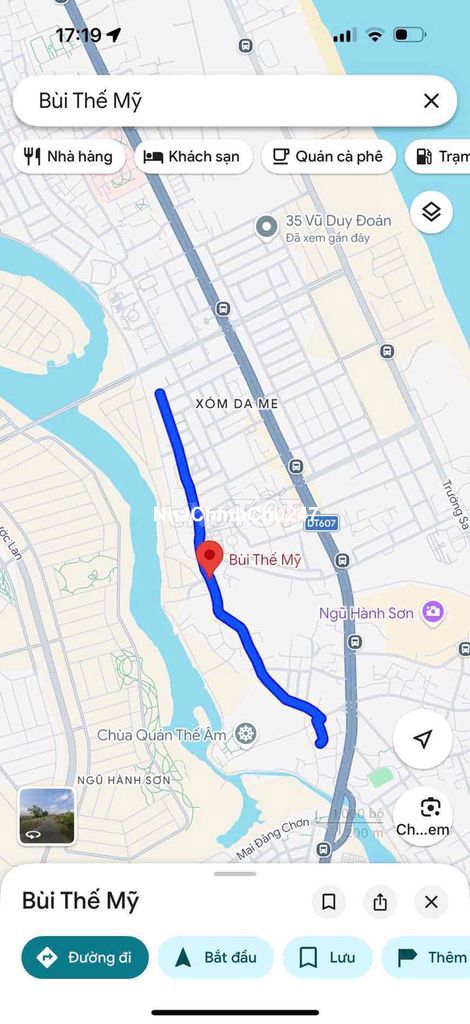This screenshot has height=1024, width=470.
Task: Open the map layers button
Action: click(x=431, y=212)
